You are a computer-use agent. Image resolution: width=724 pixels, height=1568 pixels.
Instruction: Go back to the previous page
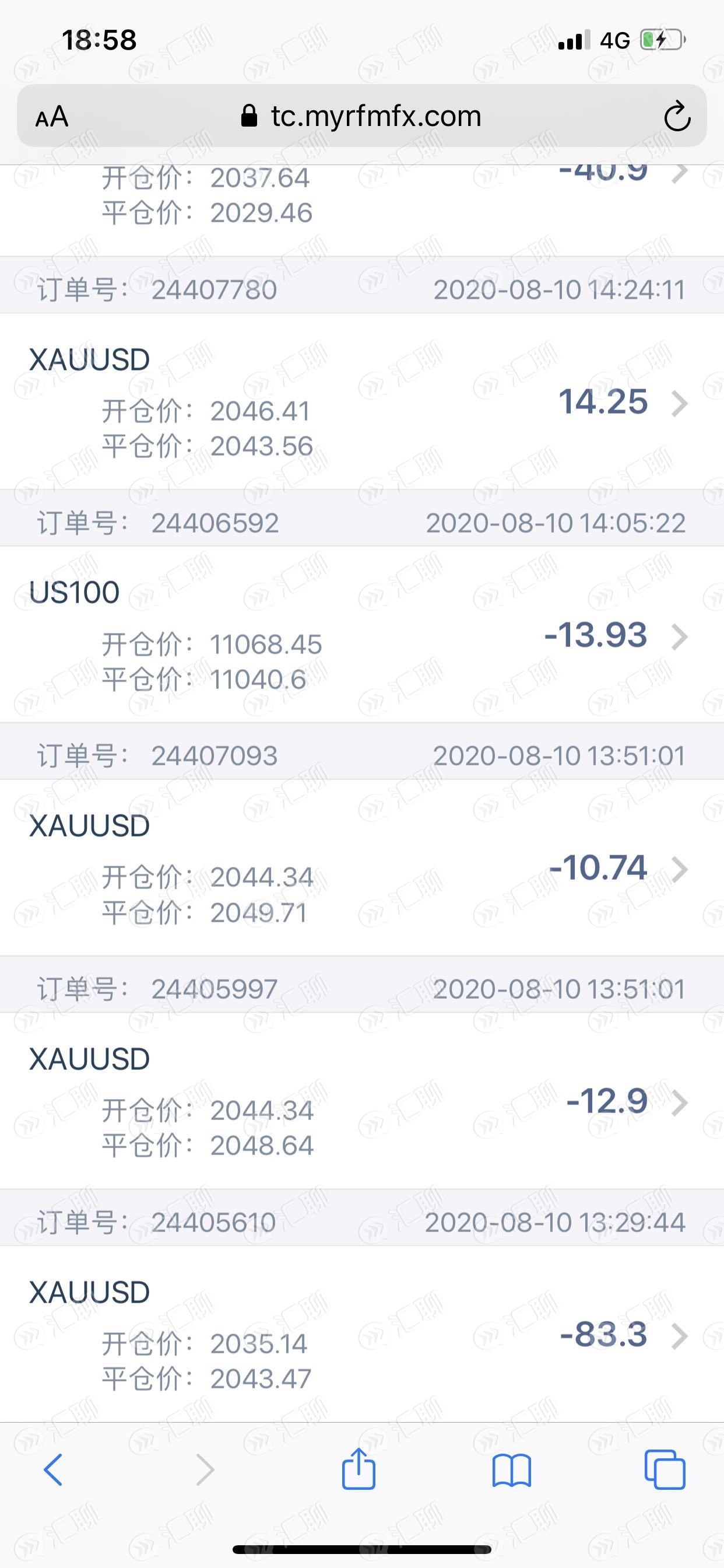coord(53,1470)
